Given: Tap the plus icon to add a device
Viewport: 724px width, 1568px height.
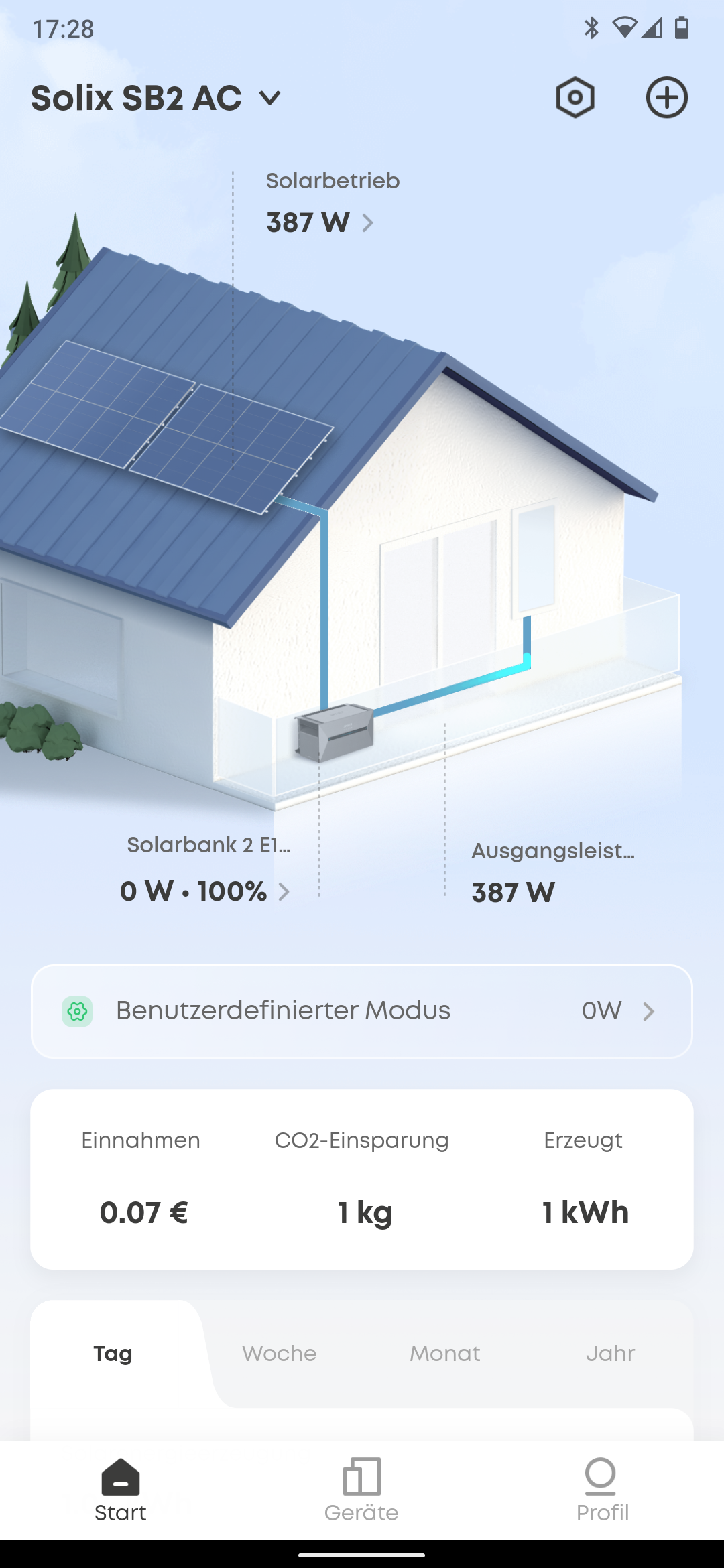Looking at the screenshot, I should tap(666, 98).
